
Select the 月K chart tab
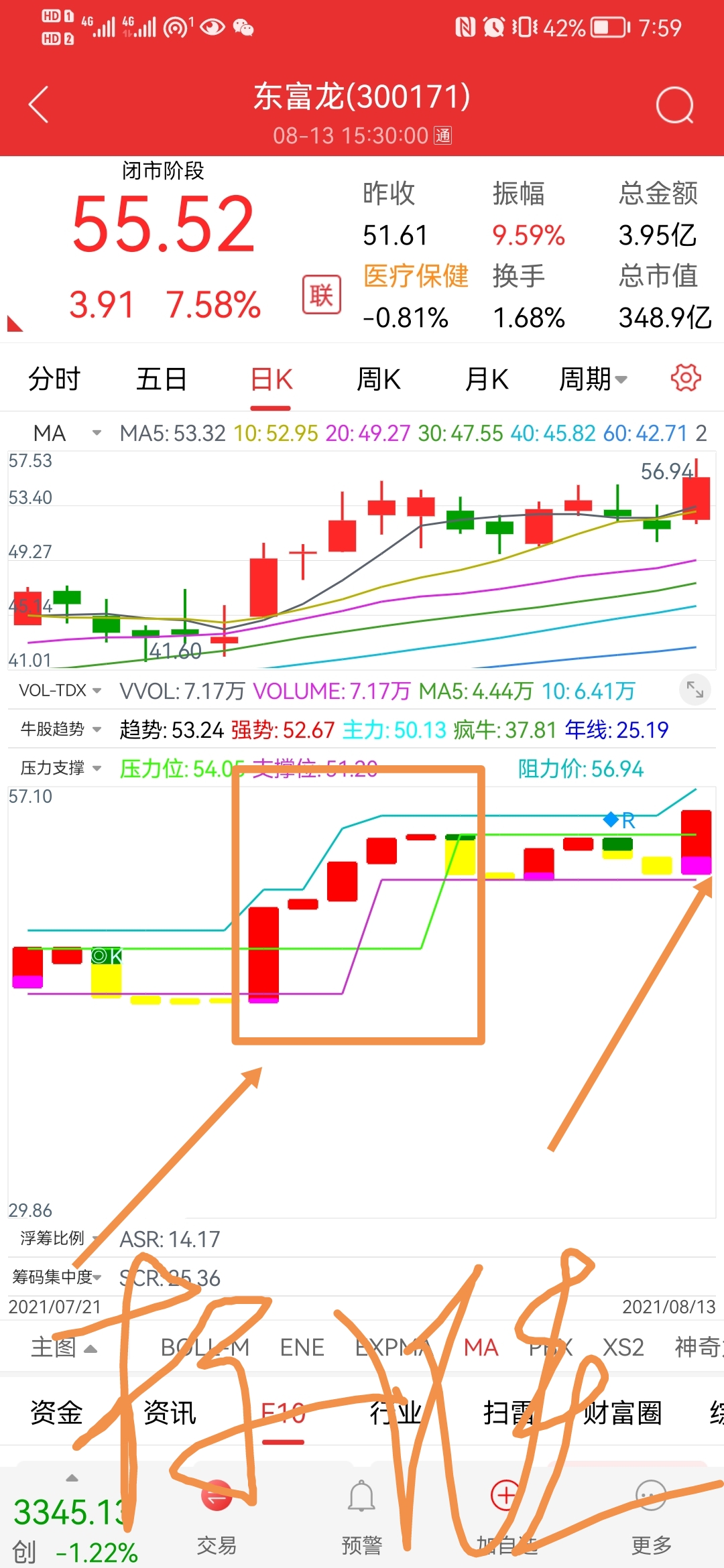pyautogui.click(x=487, y=379)
